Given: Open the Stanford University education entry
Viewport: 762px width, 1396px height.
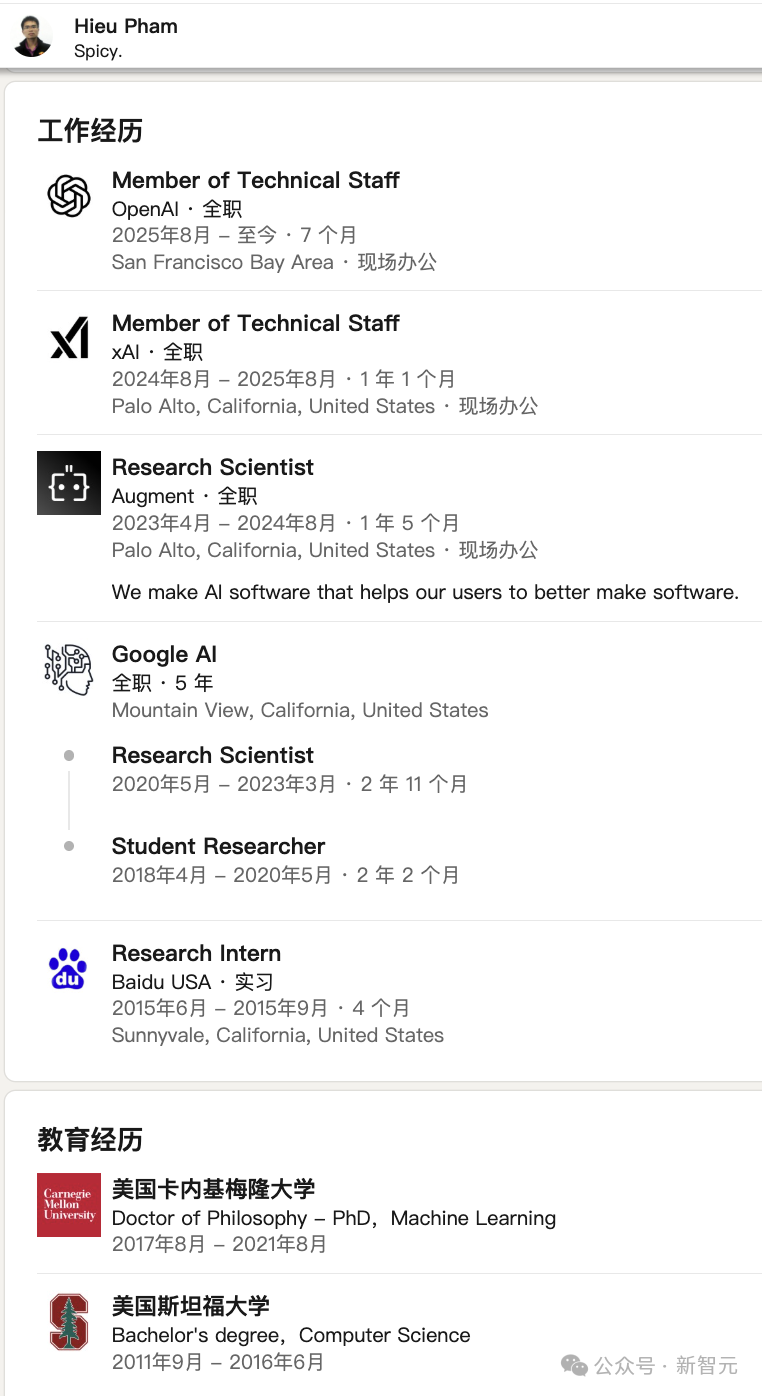Looking at the screenshot, I should (190, 1307).
